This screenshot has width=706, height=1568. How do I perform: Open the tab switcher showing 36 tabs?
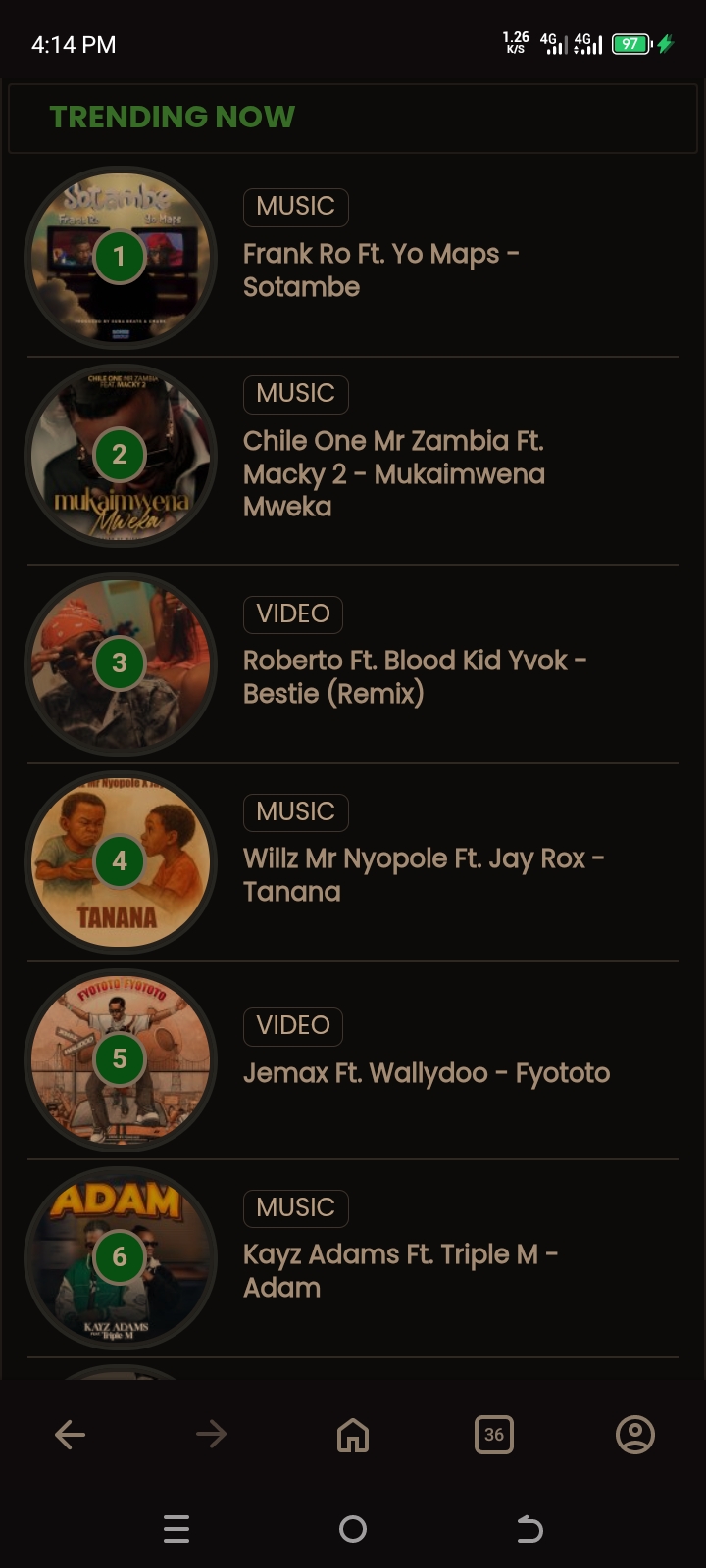tap(494, 1435)
